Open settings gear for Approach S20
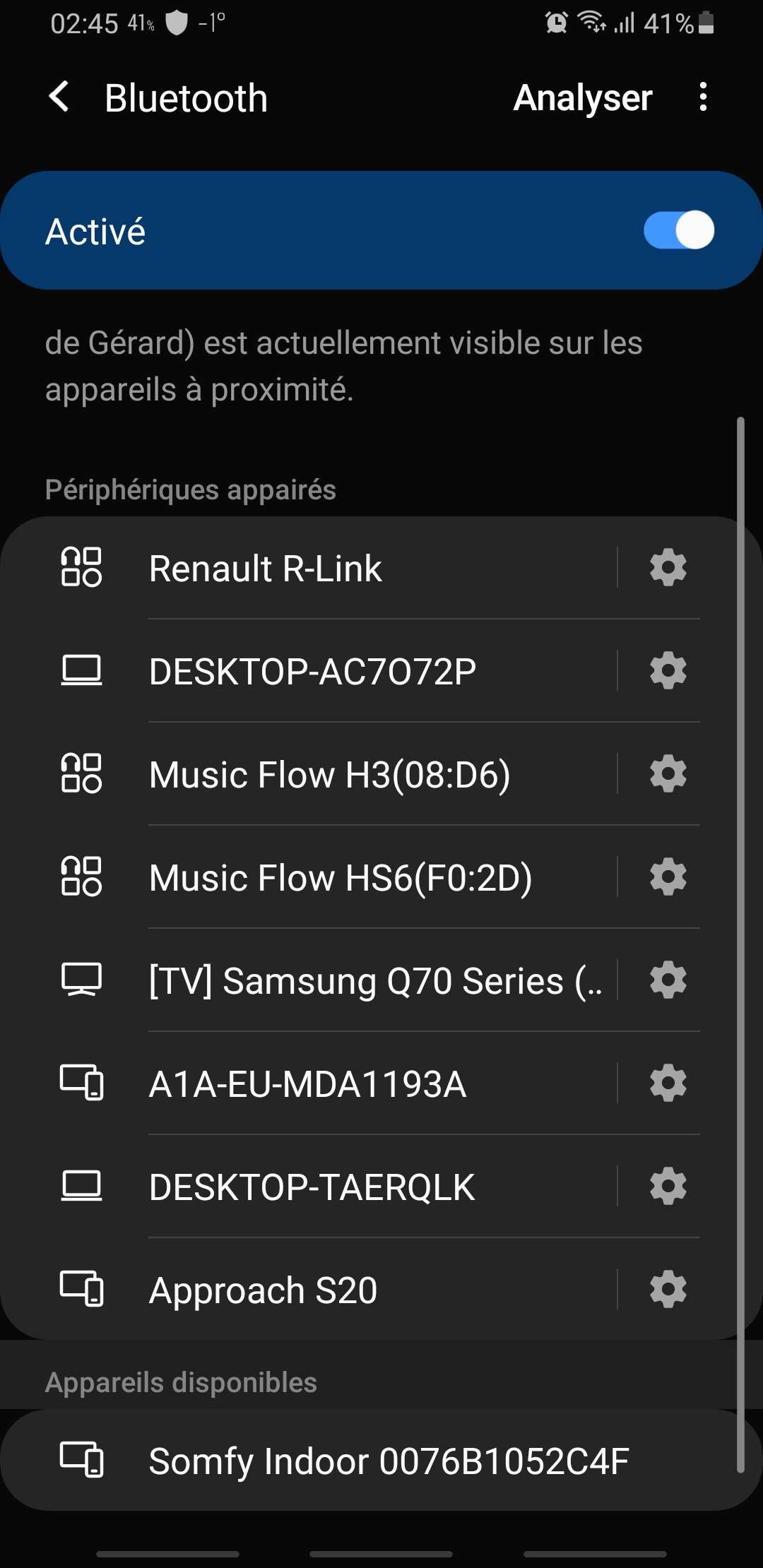 pos(668,1289)
